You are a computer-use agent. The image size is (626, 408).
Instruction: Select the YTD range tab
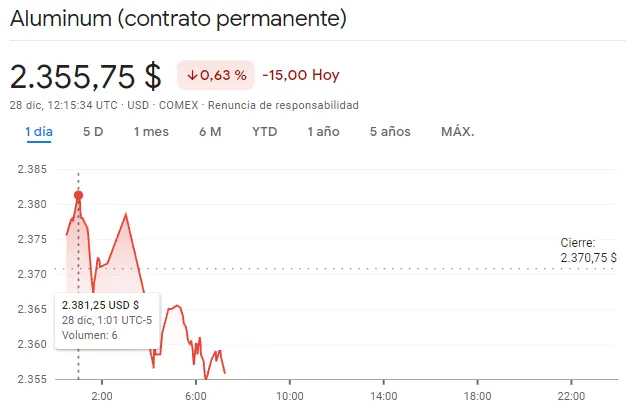tap(265, 132)
